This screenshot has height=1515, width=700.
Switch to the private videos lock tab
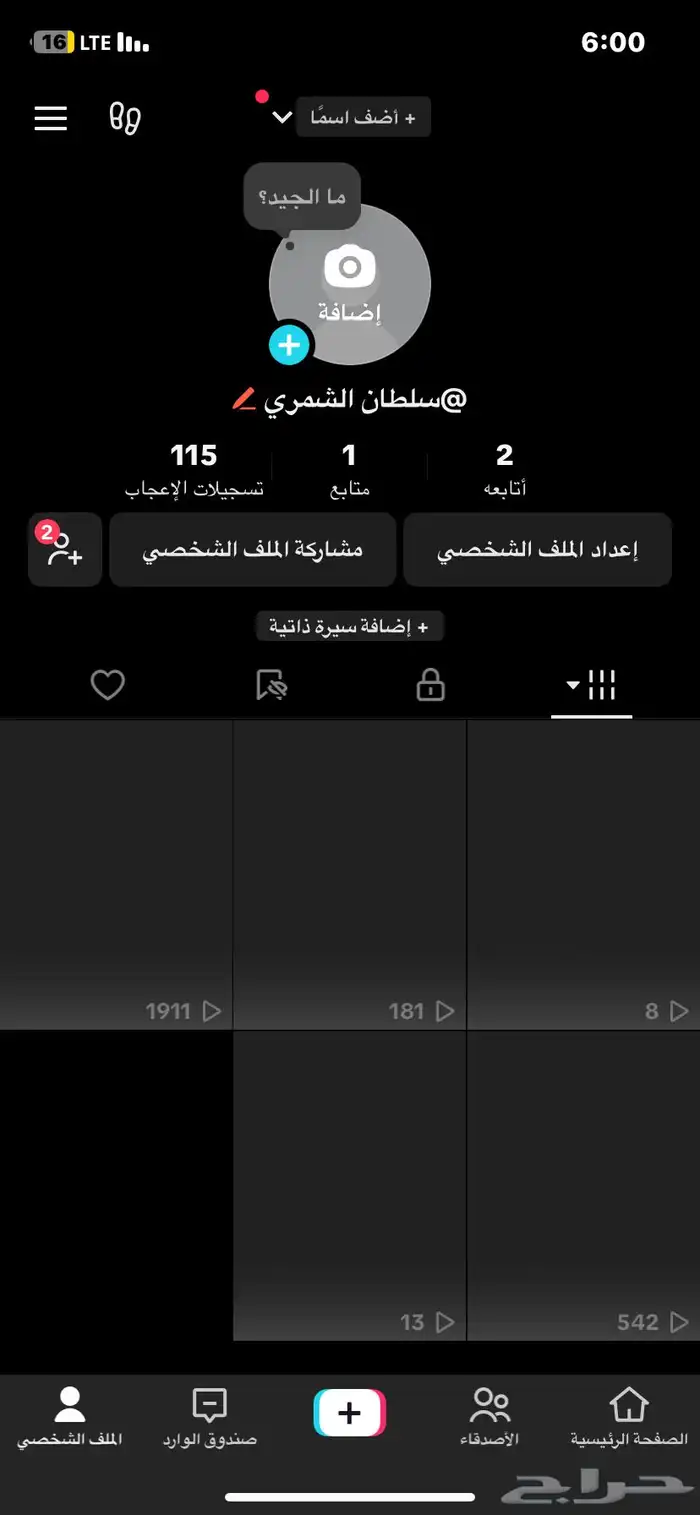(x=430, y=685)
